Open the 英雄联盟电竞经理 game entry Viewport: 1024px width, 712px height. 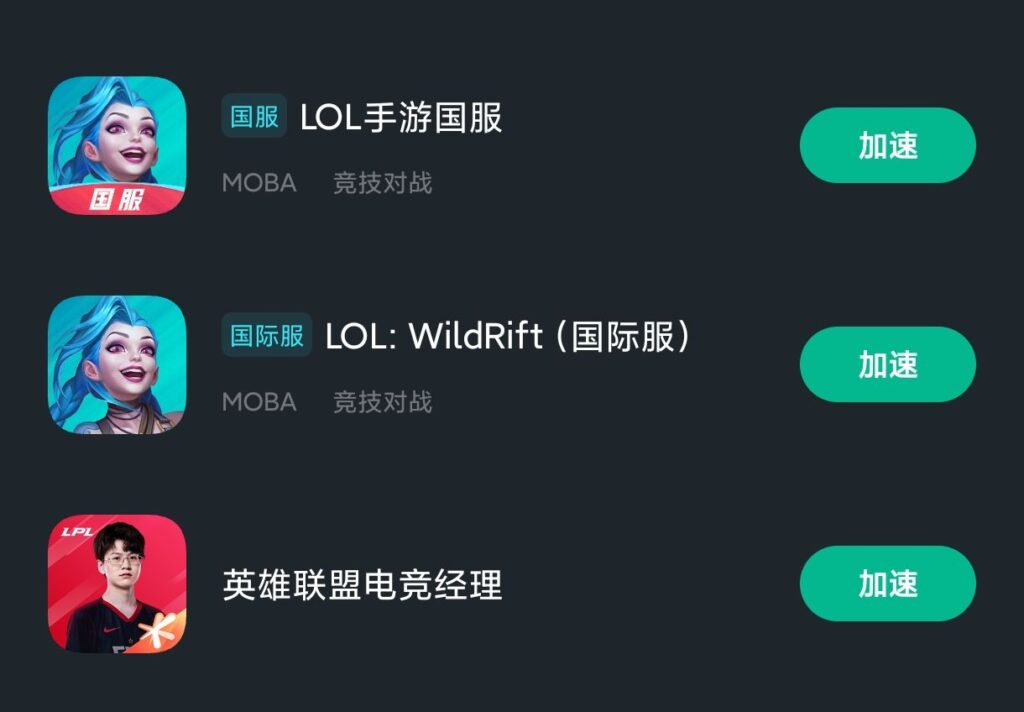(x=362, y=585)
